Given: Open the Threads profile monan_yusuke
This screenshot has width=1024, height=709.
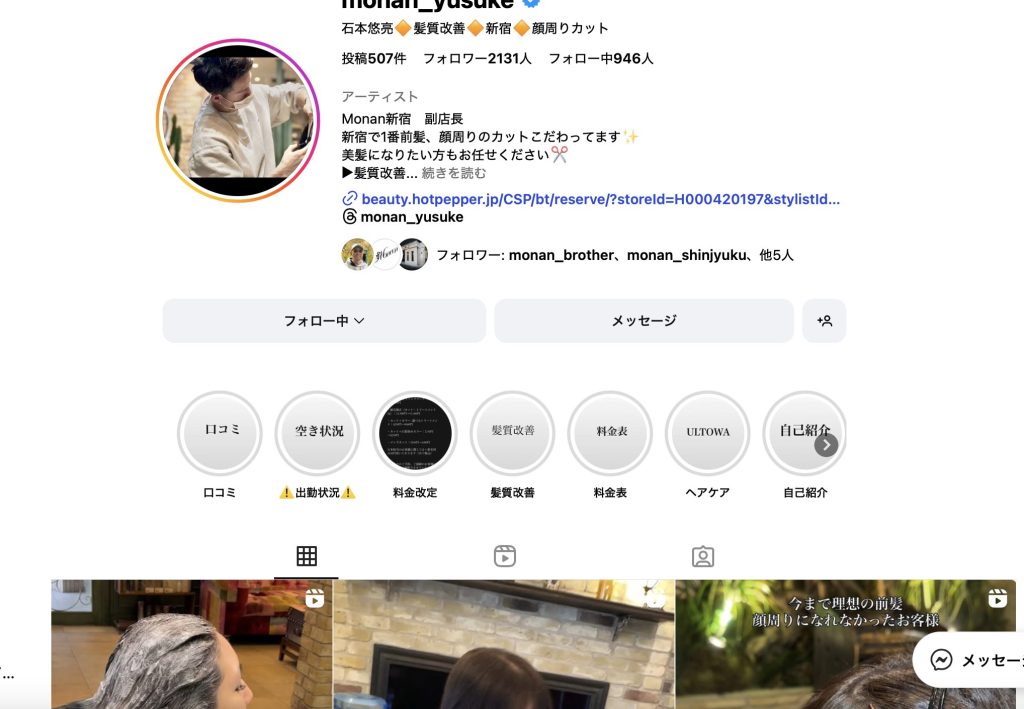Looking at the screenshot, I should pos(411,217).
